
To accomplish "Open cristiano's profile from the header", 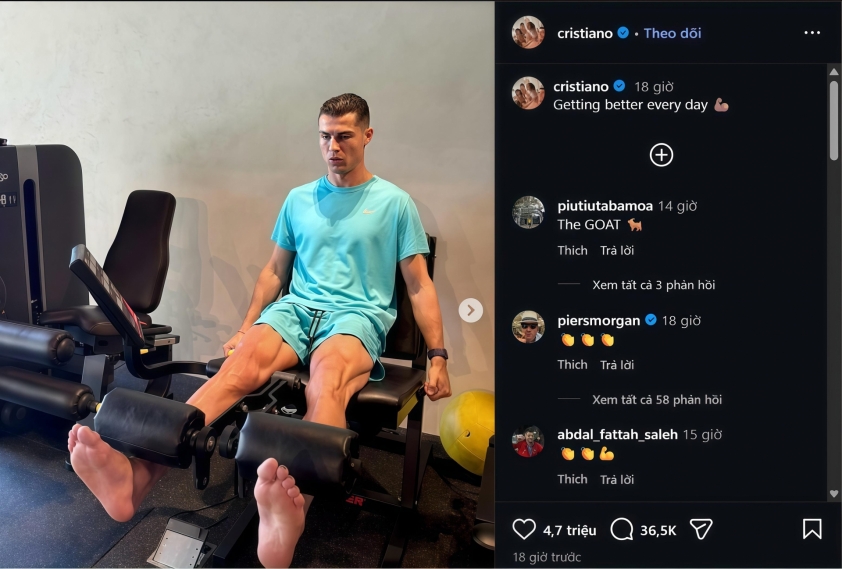I will 581,33.
